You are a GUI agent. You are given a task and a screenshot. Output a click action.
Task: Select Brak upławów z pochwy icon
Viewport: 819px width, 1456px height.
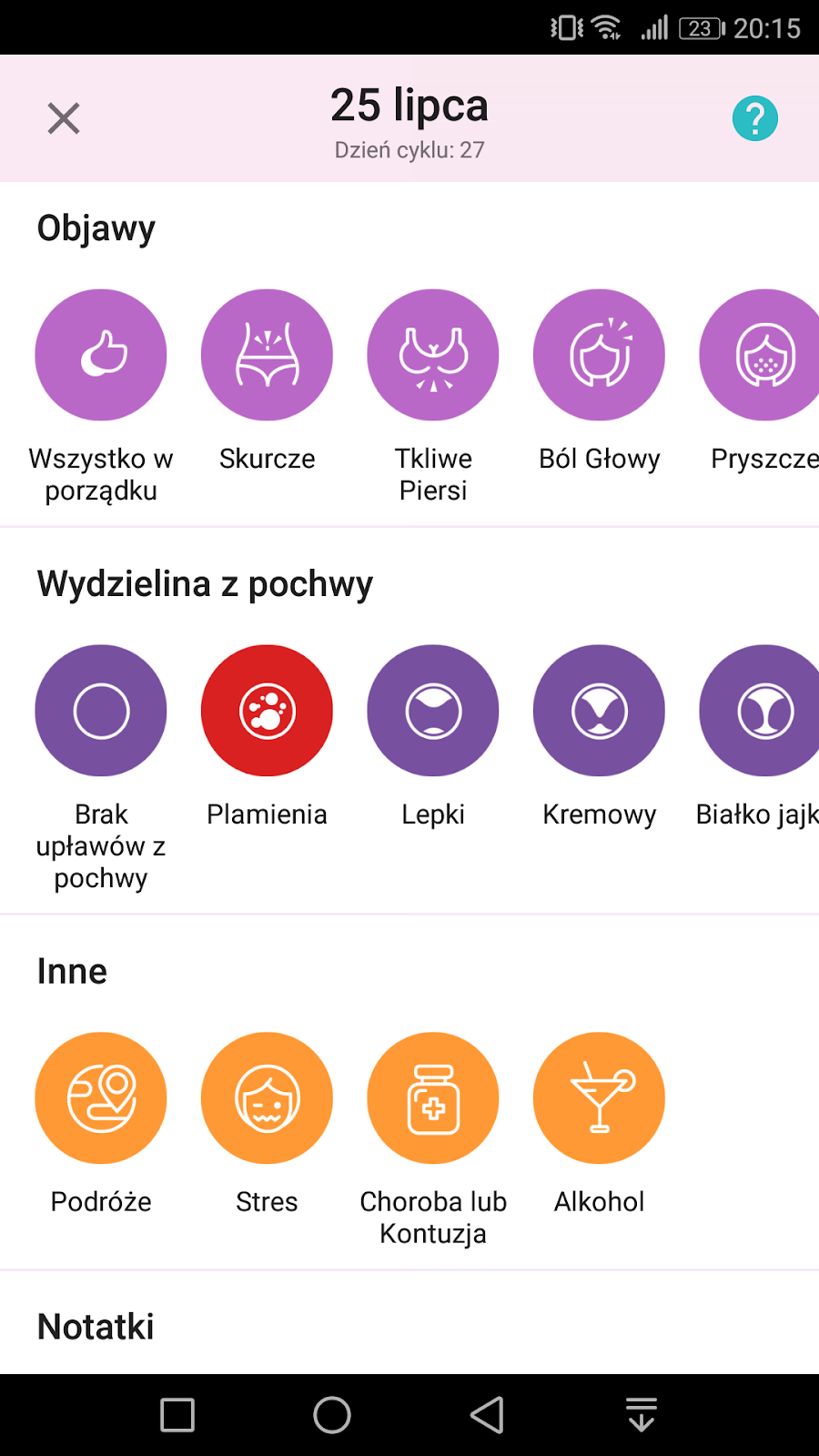tap(101, 711)
